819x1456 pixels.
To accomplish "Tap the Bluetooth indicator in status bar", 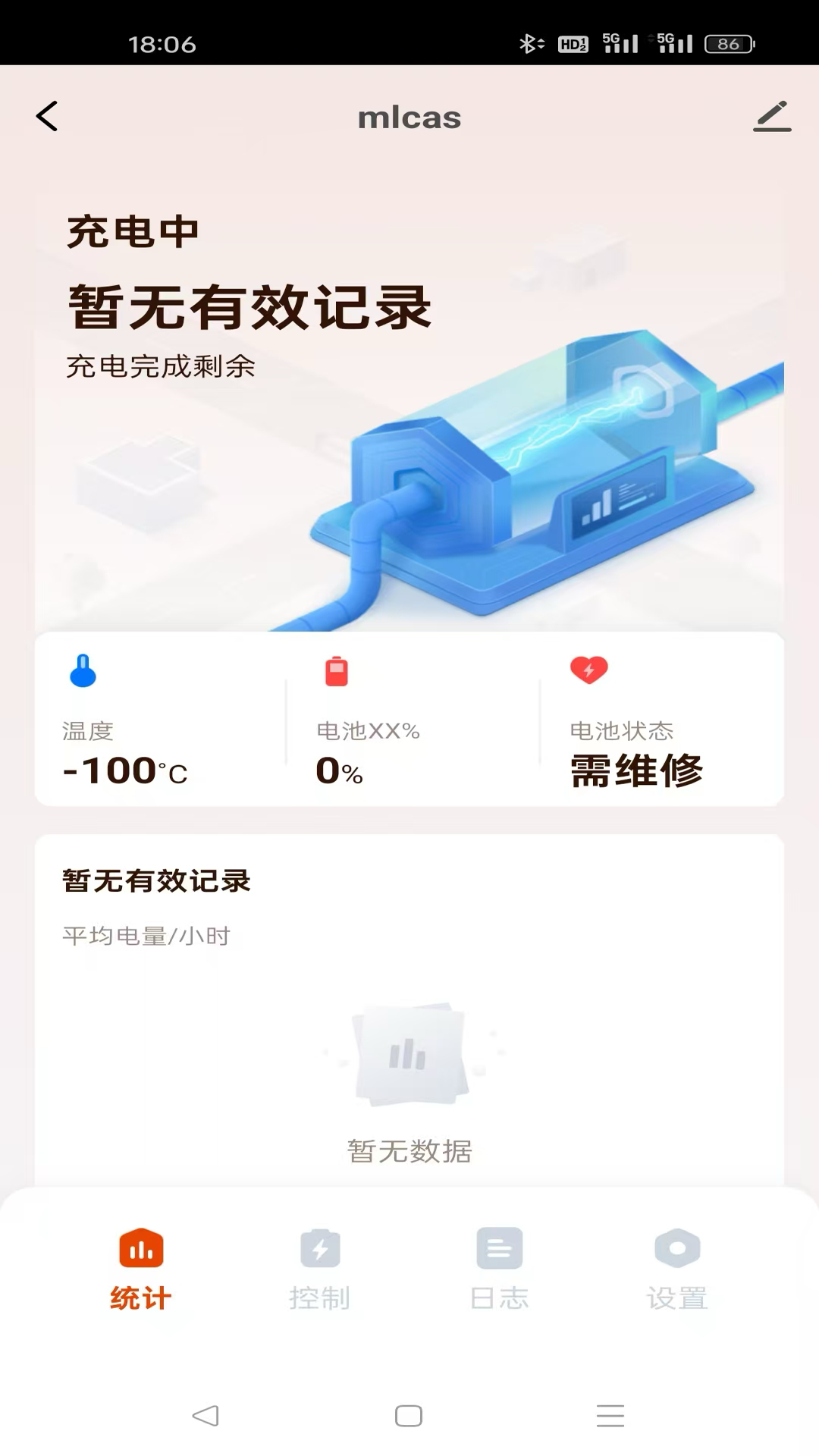I will (x=531, y=43).
